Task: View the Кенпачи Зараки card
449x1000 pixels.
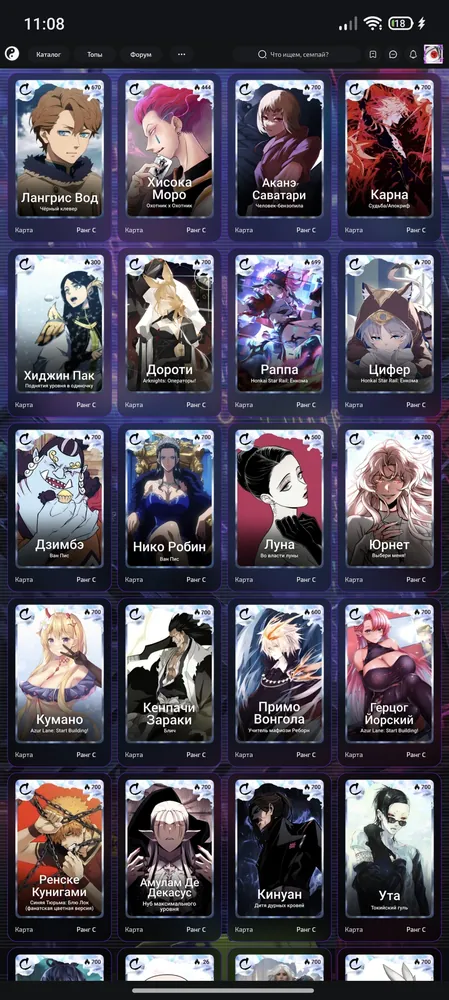Action: [x=169, y=682]
